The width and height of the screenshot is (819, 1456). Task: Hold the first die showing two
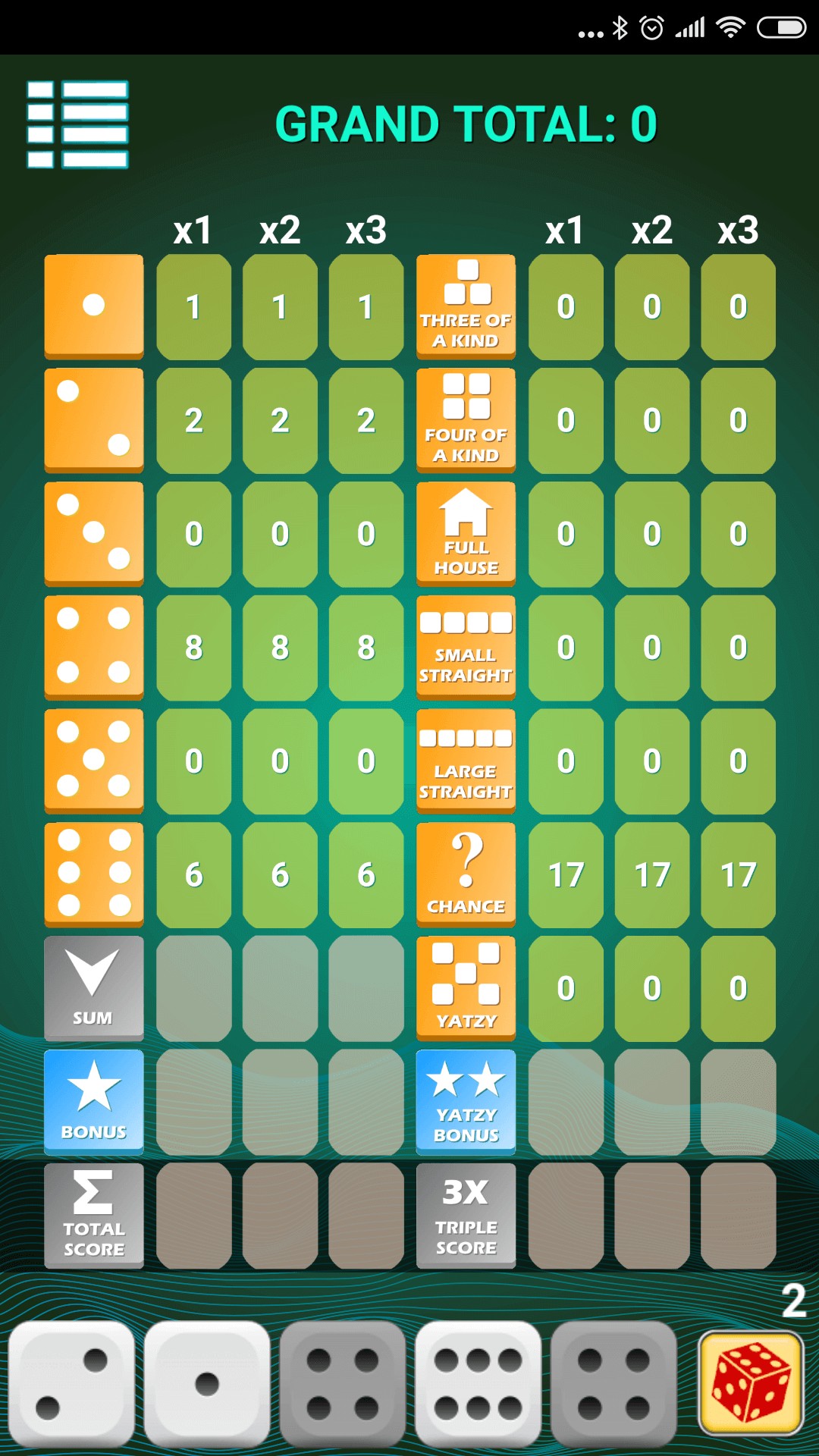click(71, 1382)
